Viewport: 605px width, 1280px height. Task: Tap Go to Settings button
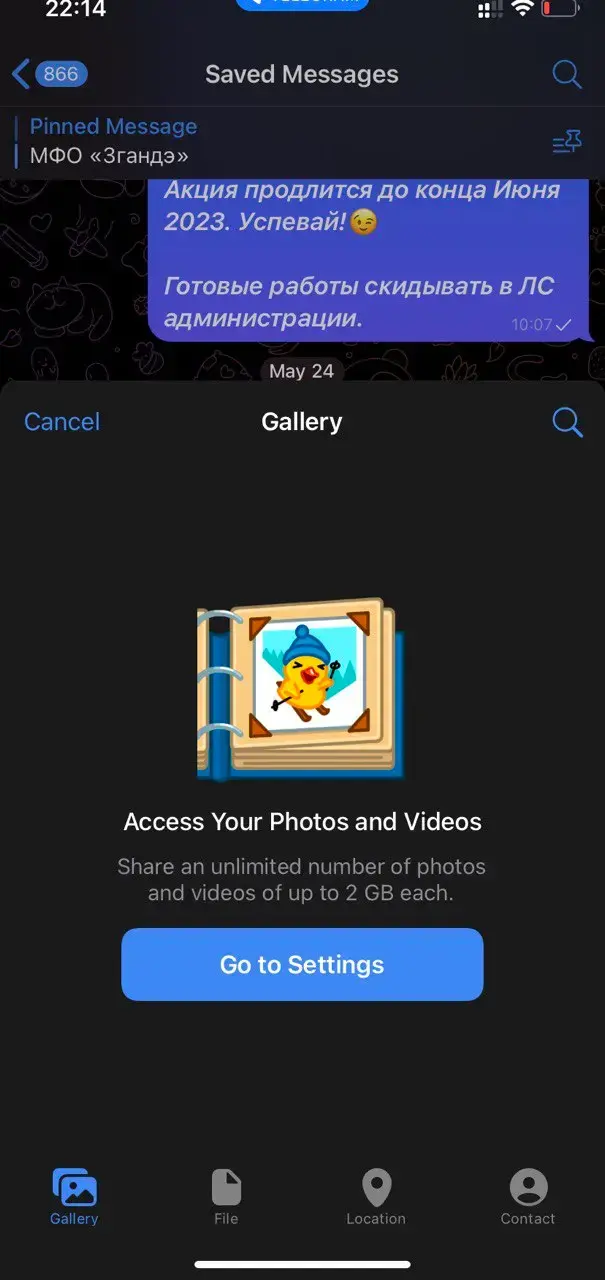pyautogui.click(x=302, y=964)
